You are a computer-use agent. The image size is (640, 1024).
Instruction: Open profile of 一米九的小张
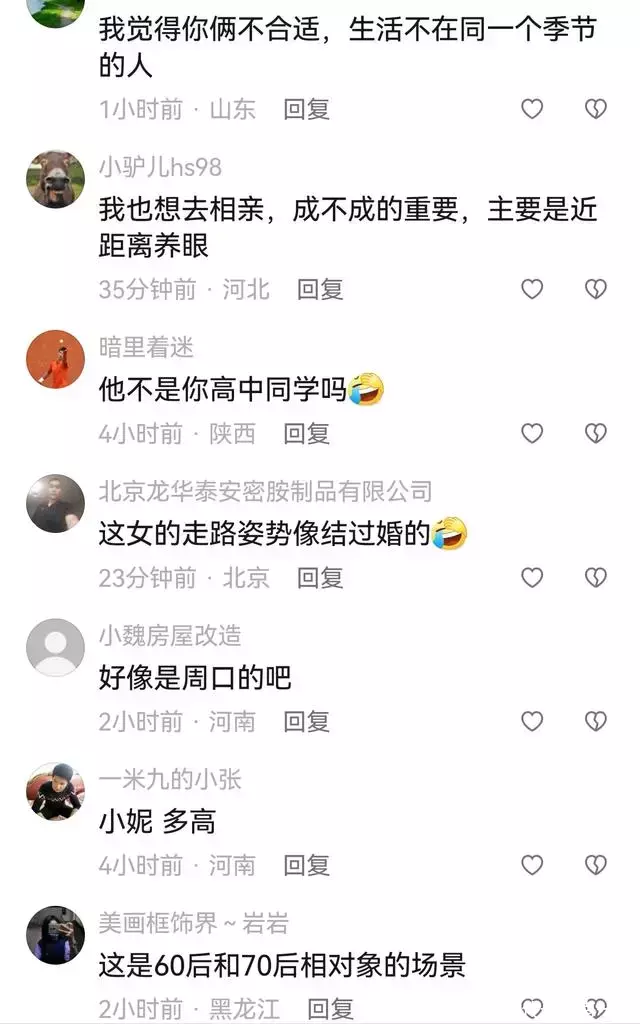tap(56, 791)
